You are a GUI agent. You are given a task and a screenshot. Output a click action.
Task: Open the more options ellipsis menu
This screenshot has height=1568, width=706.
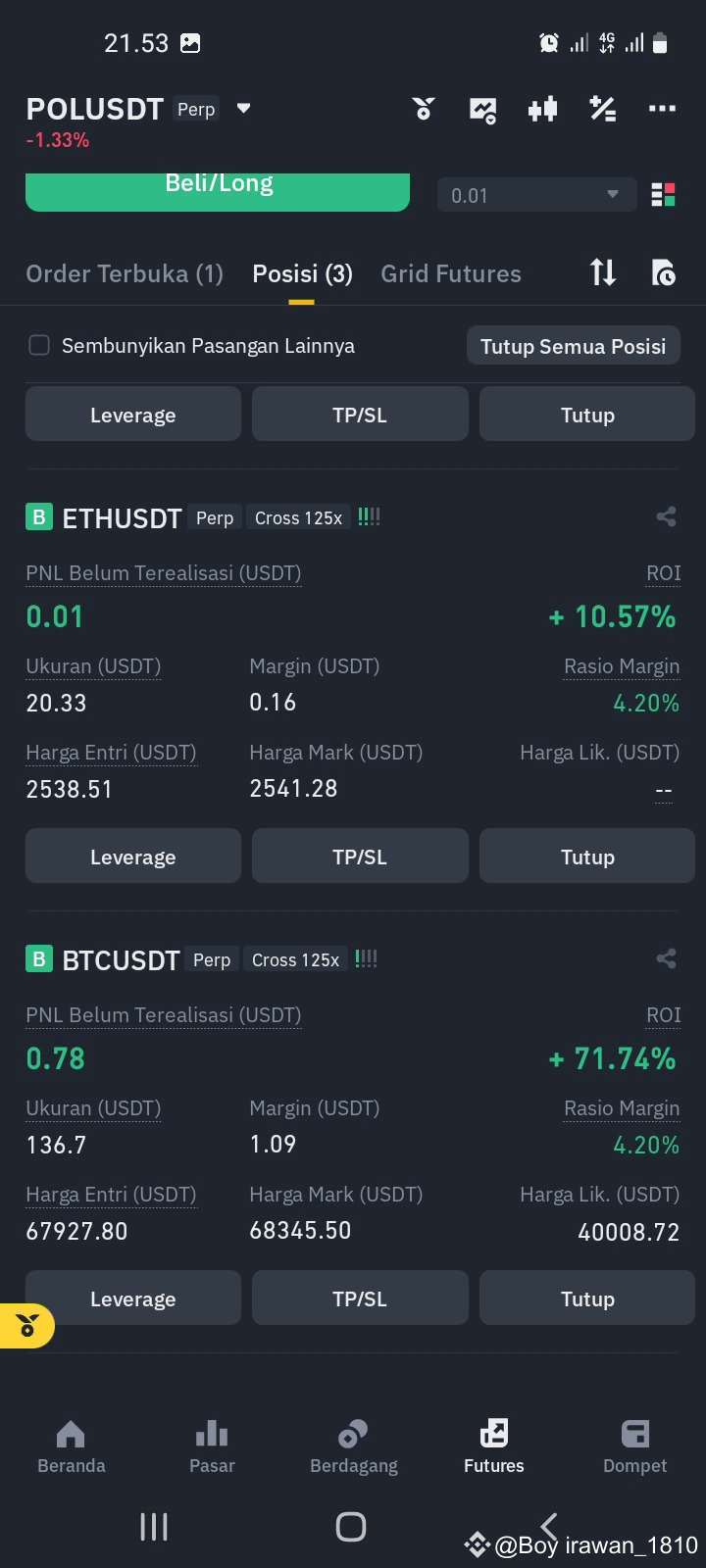tap(663, 109)
